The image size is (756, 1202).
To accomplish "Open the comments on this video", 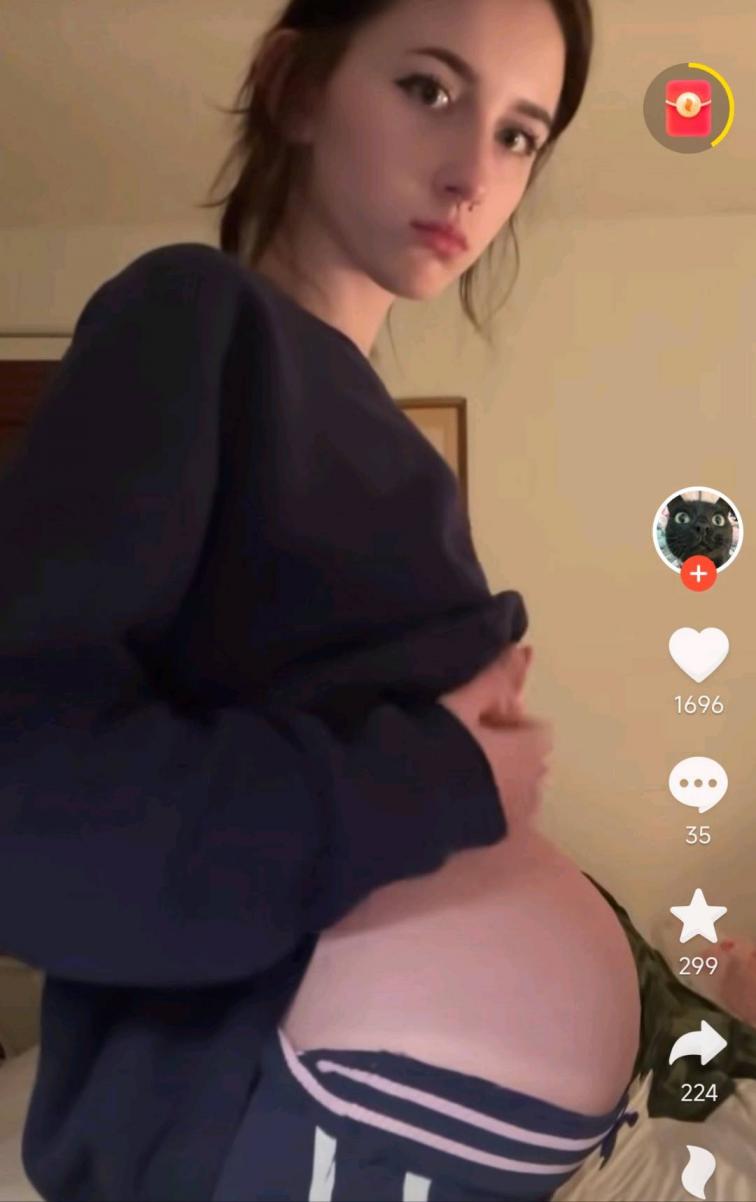I will [698, 785].
